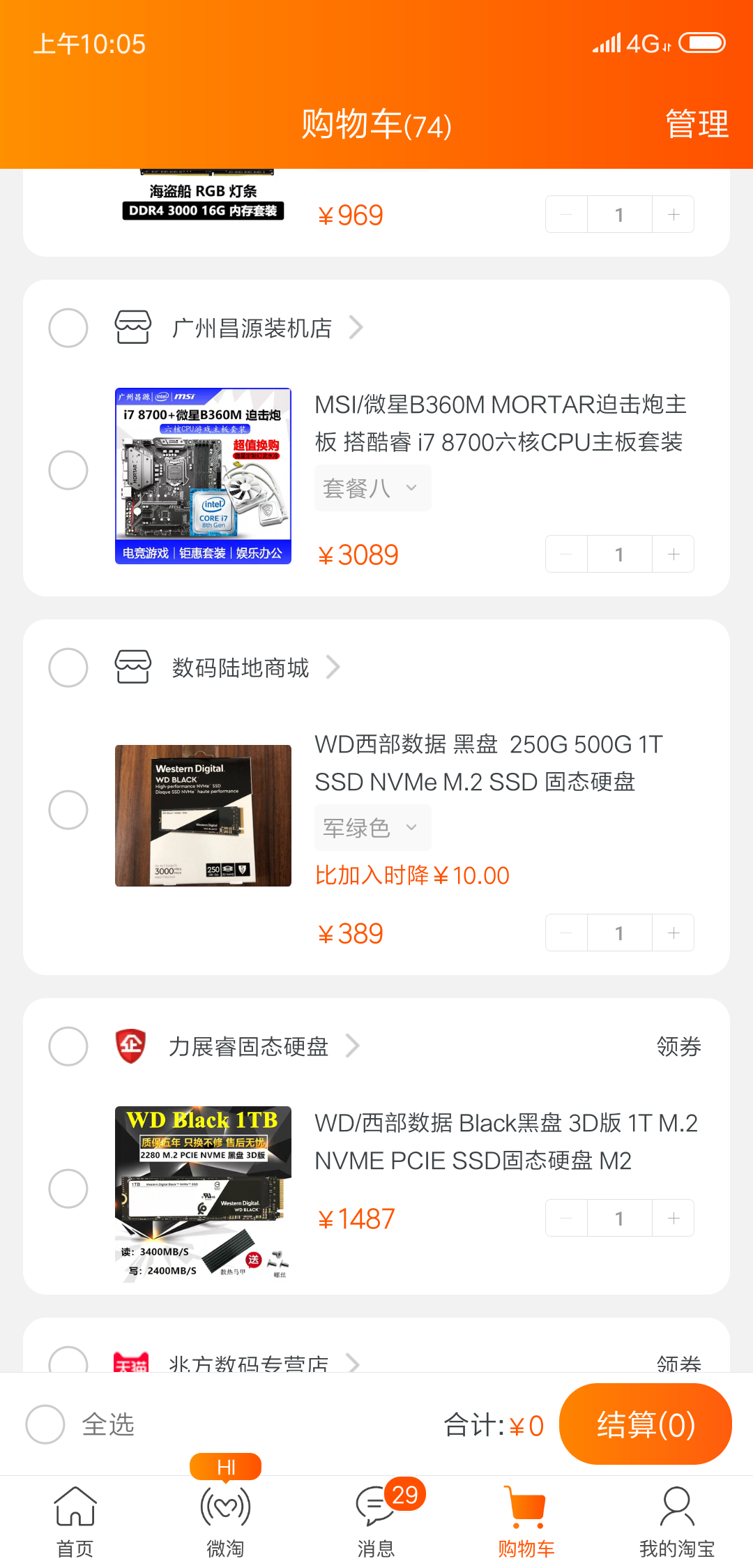Check the ¥1487 WD Black 1T item
The width and height of the screenshot is (753, 1568).
coord(68,1189)
